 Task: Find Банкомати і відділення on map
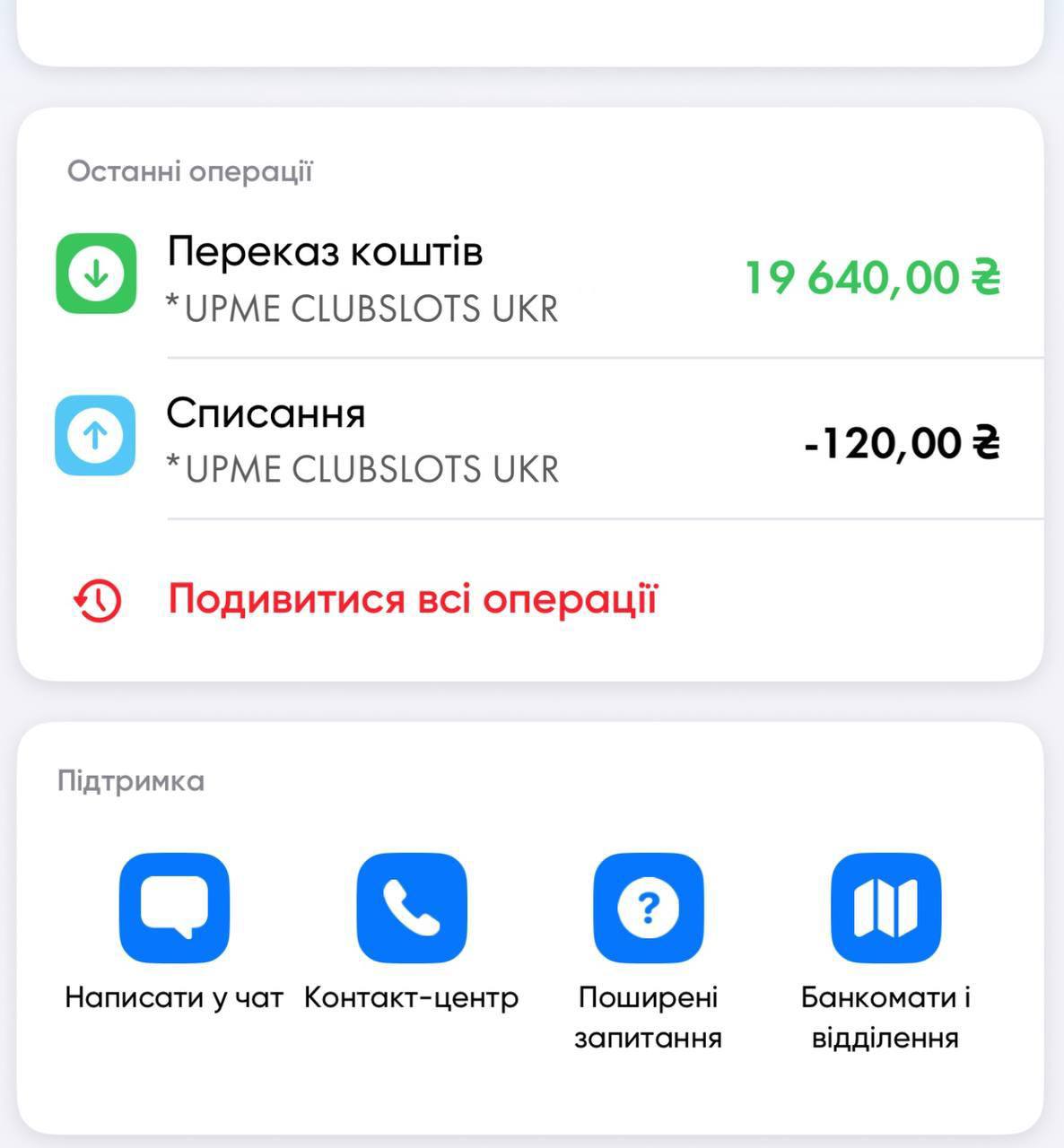(885, 908)
